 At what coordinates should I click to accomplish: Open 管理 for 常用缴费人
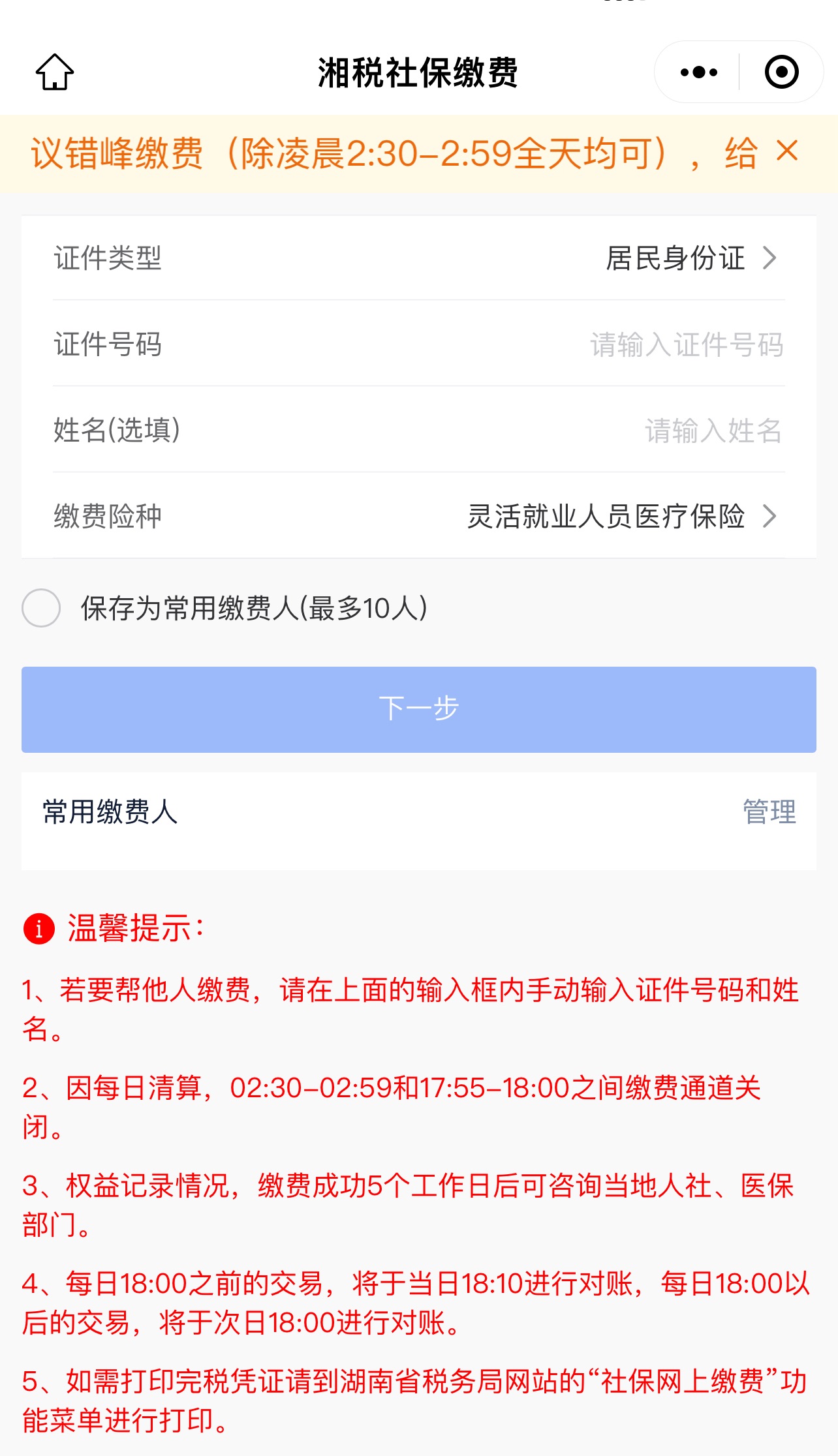tap(769, 811)
